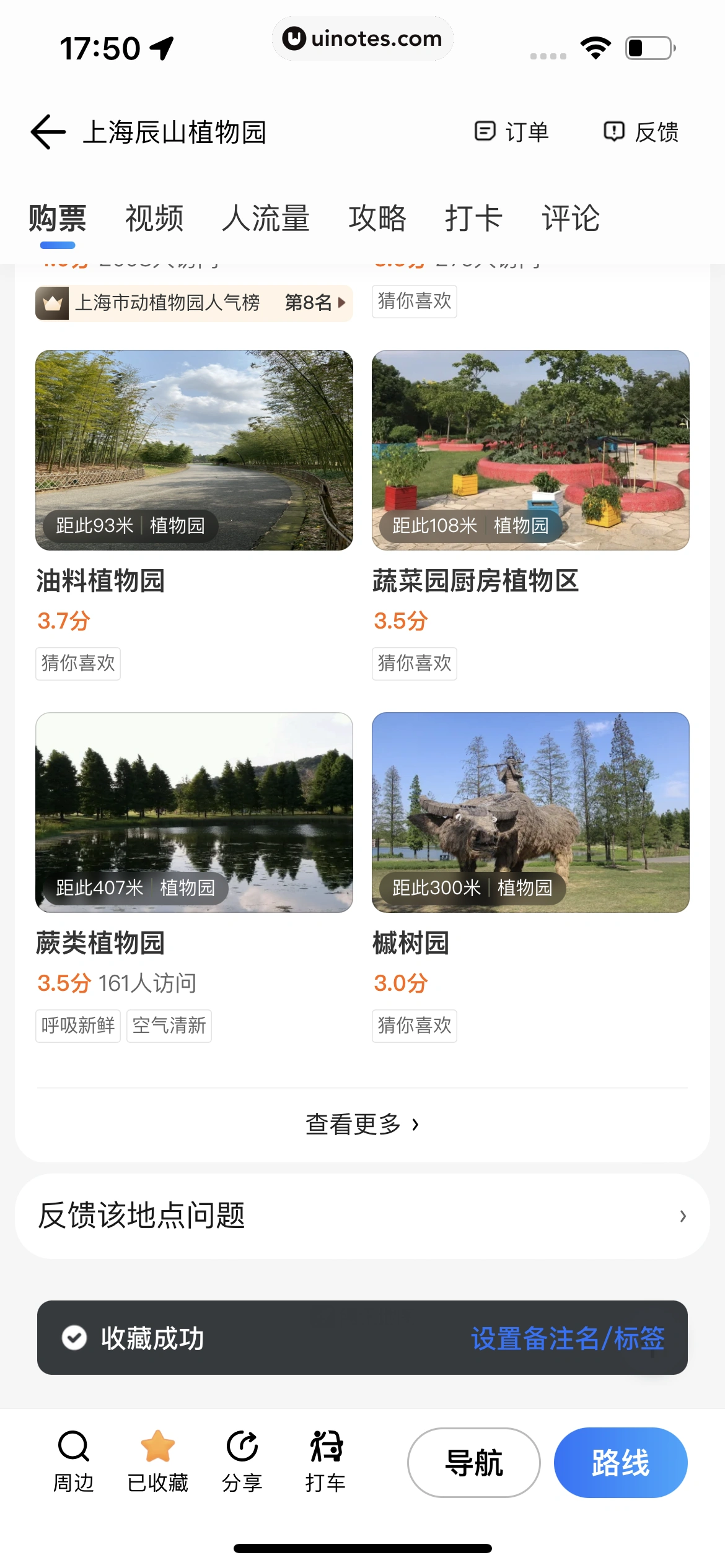Switch to the 人流量 tab
Screen dimensions: 725x1568
click(266, 219)
